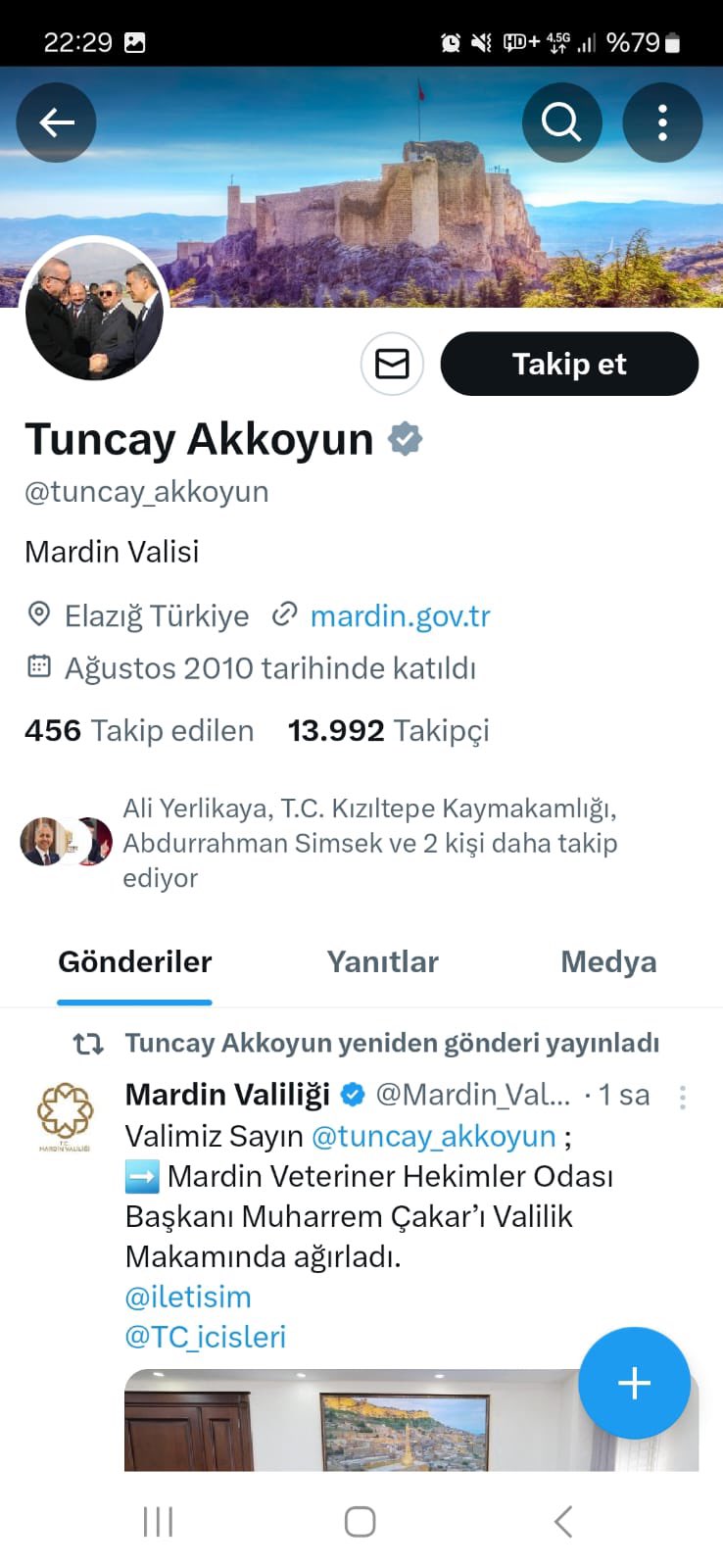The width and height of the screenshot is (723, 1568).
Task: View the 13.992 Takipçi list
Action: click(388, 730)
